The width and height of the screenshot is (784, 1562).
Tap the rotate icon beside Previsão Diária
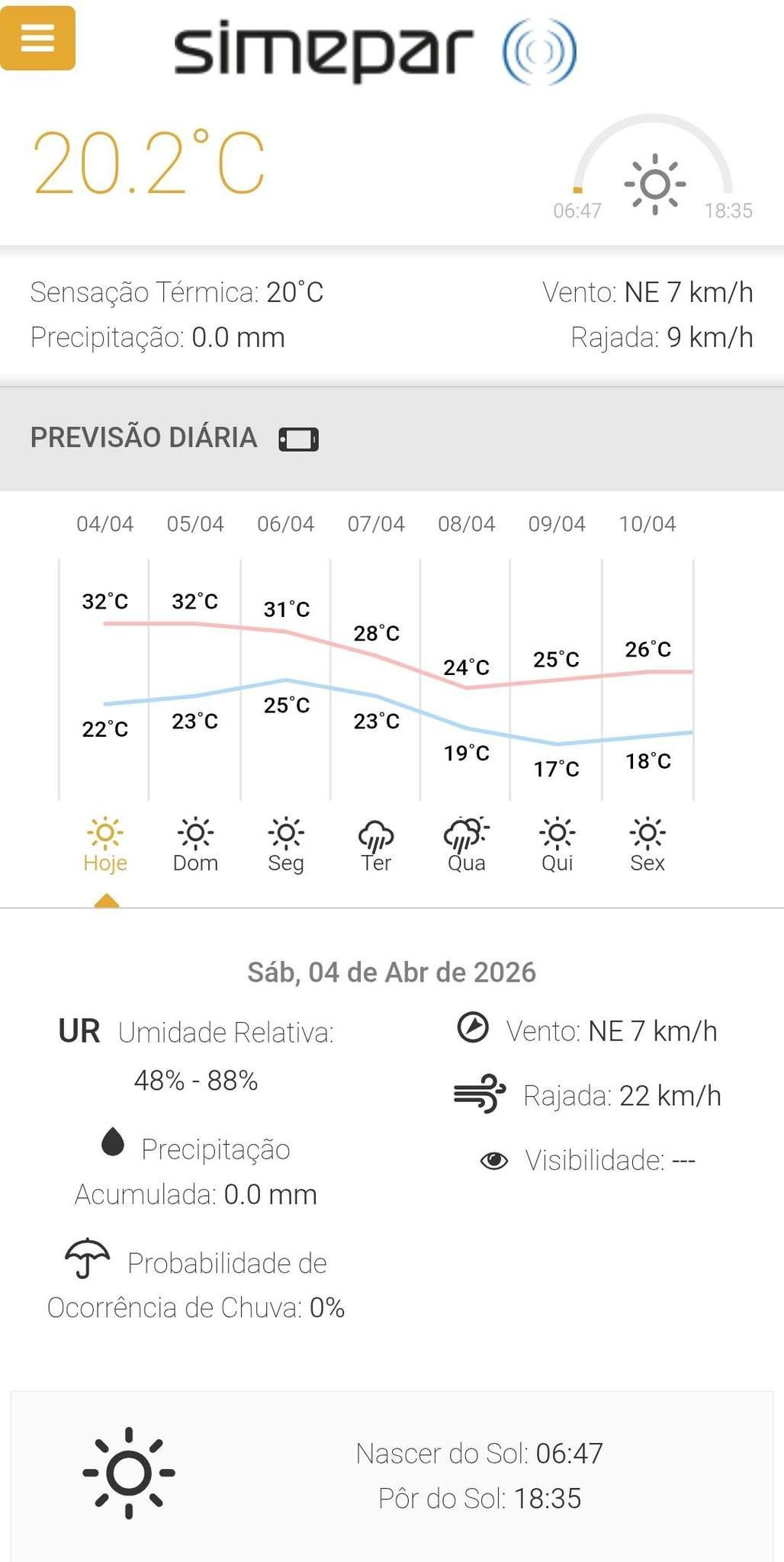(298, 439)
